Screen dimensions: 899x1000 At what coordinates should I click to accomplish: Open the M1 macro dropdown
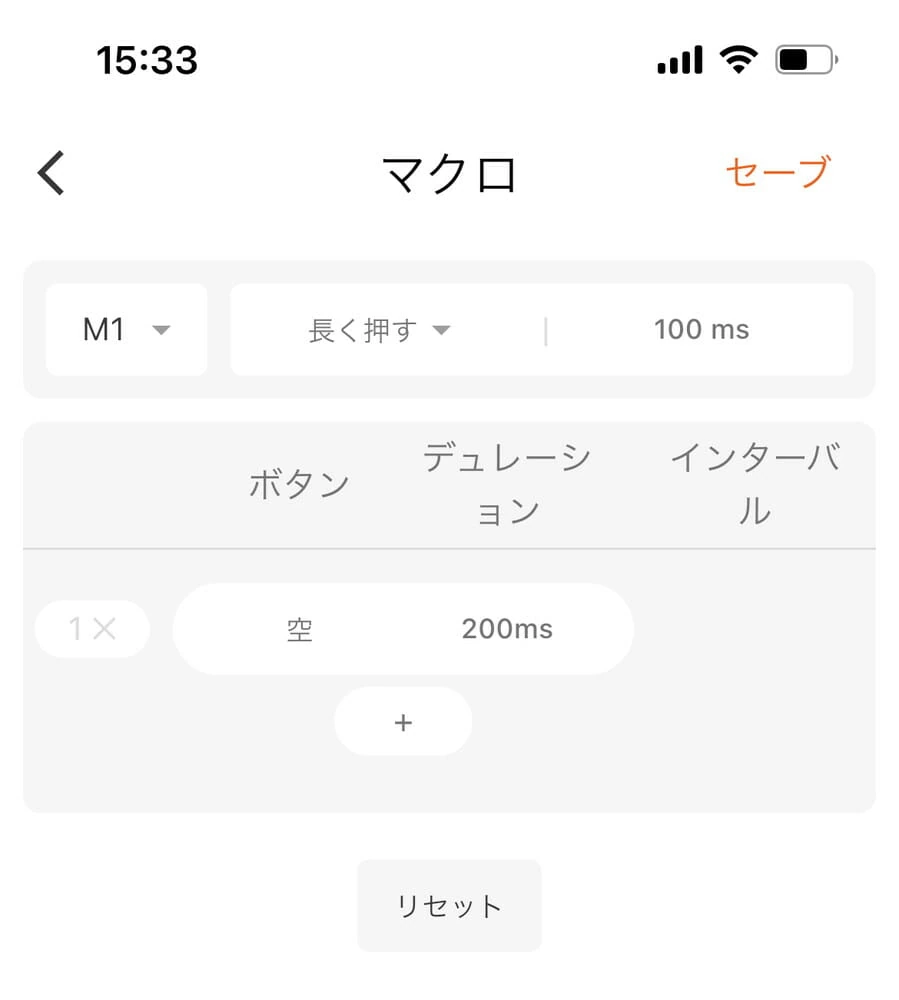click(126, 330)
